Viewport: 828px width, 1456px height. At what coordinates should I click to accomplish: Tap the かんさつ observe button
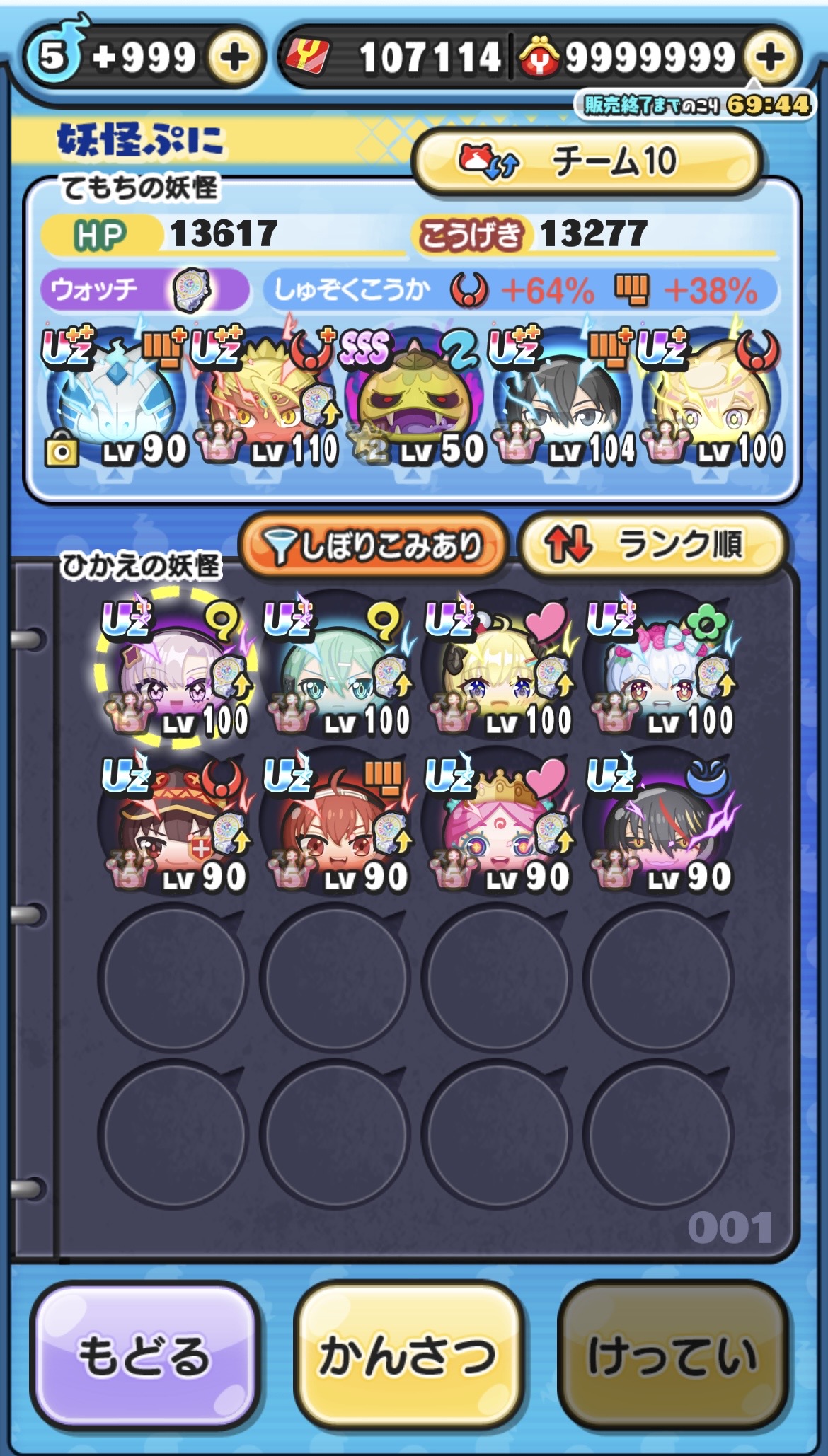click(408, 1356)
